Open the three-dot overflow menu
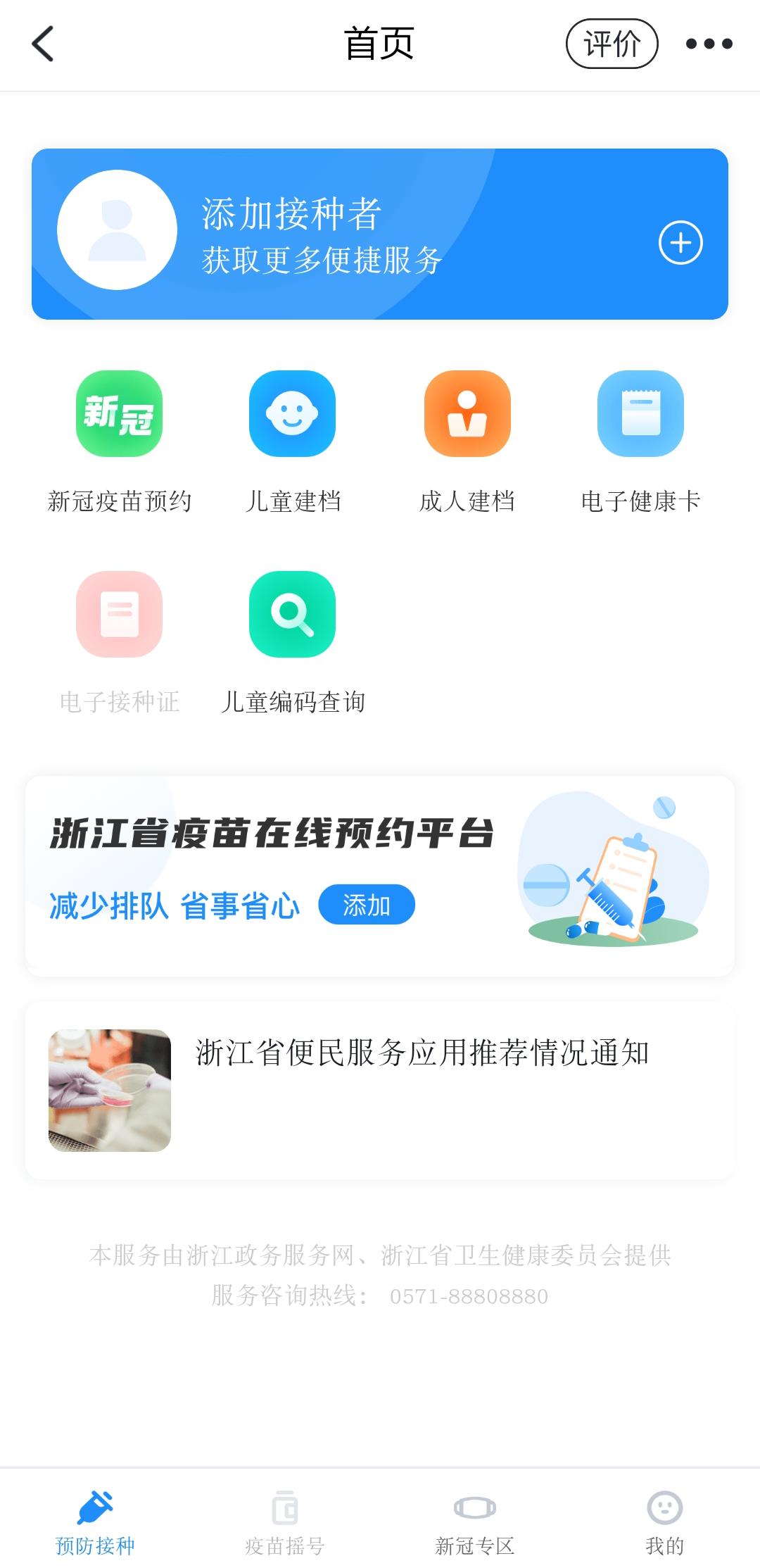760x1568 pixels. coord(709,44)
